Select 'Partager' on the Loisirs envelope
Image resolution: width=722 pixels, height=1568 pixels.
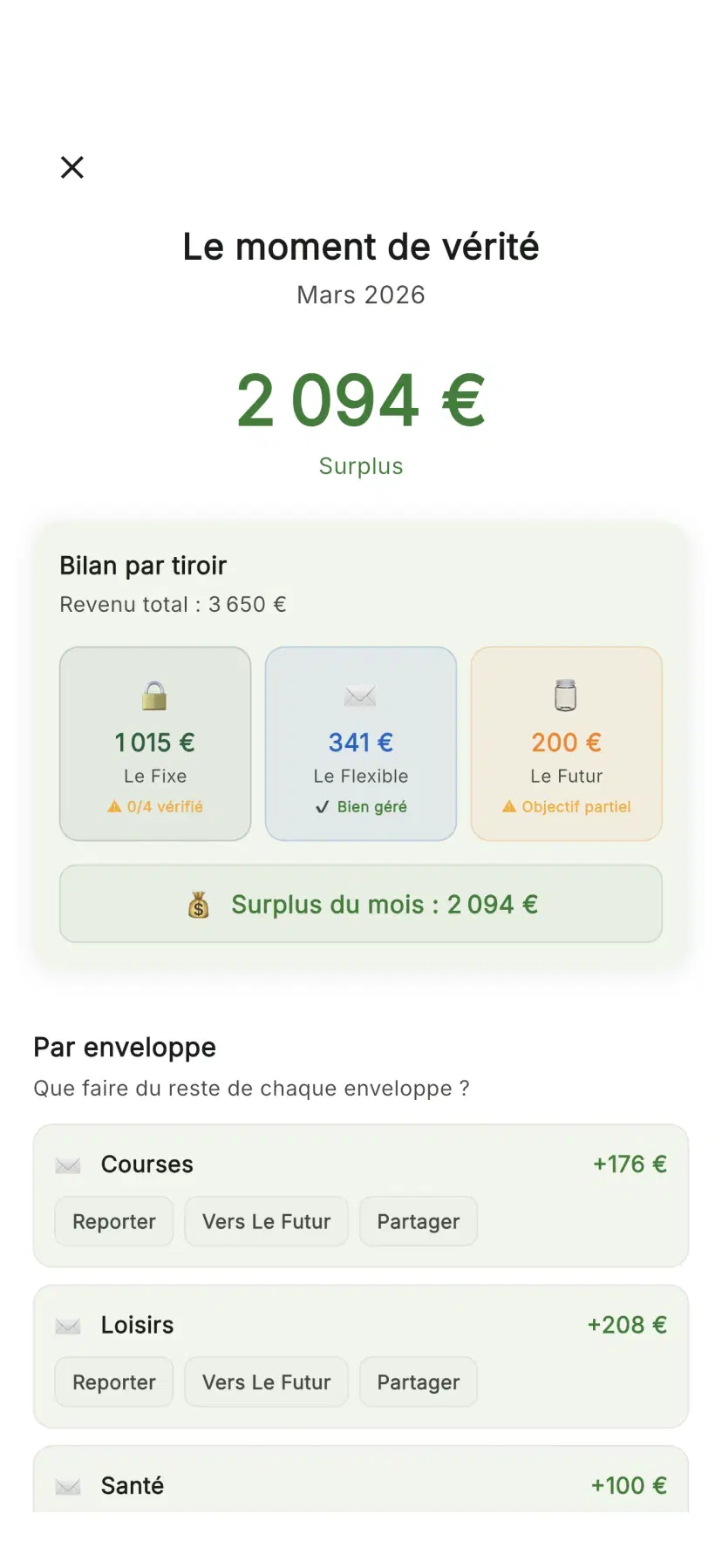click(418, 1381)
